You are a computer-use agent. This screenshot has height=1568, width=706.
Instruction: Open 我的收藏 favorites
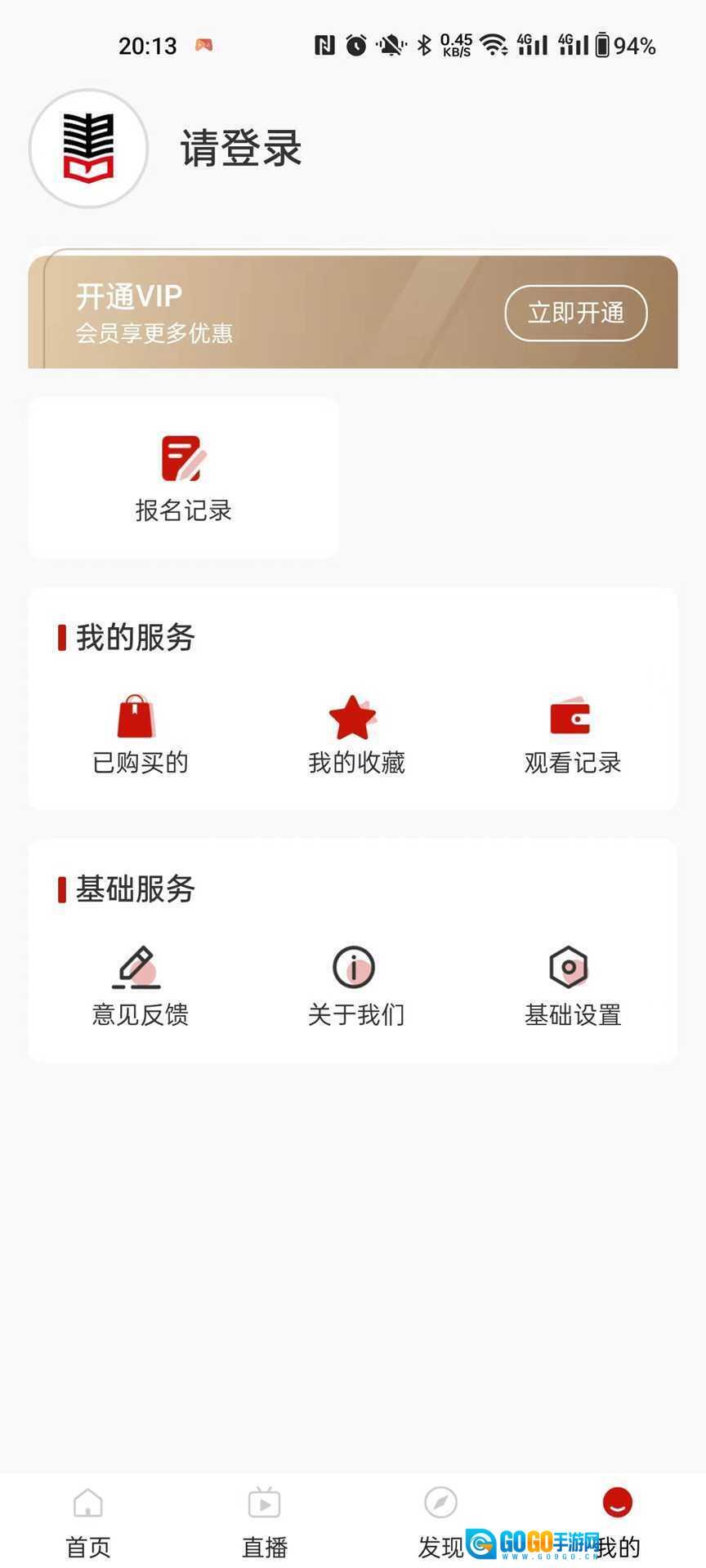356,734
